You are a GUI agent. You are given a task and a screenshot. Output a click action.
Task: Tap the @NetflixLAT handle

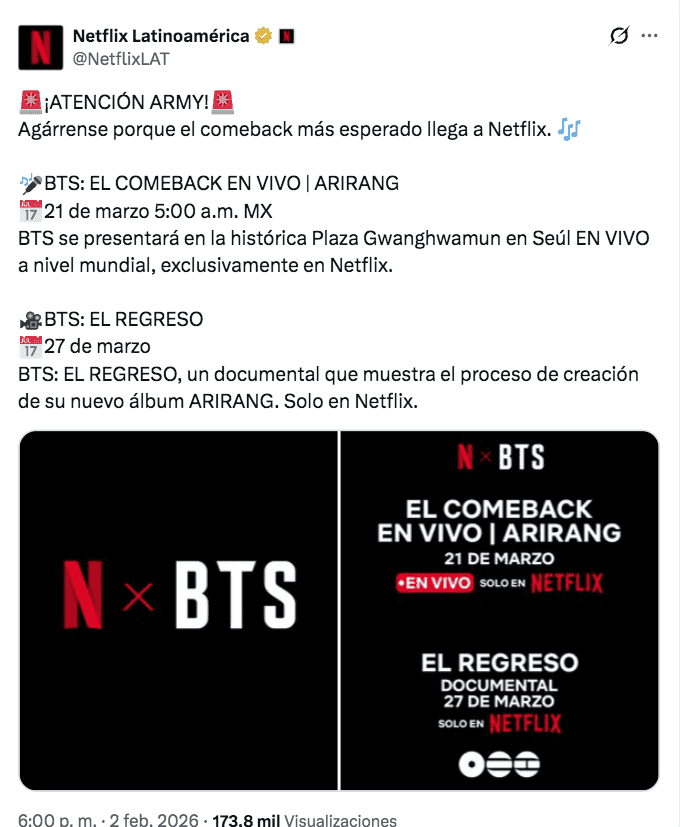click(x=121, y=59)
